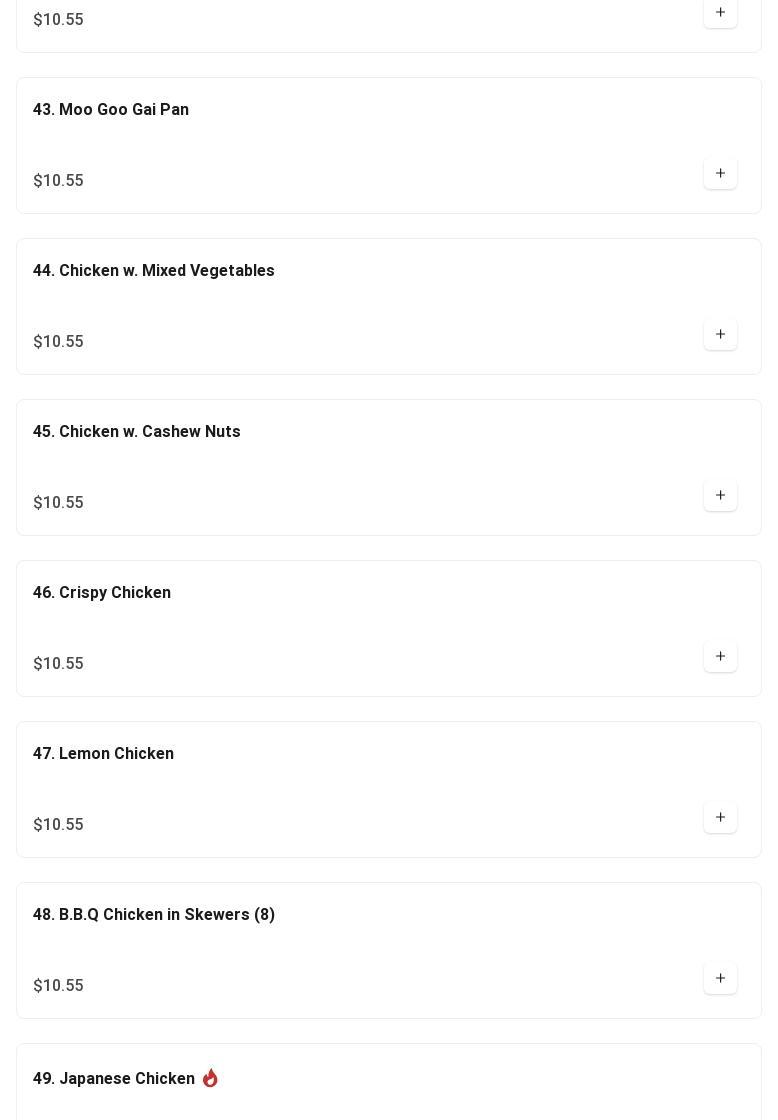Add B.B.Q Chicken in Skewers to cart
778x1120 pixels.
[720, 978]
